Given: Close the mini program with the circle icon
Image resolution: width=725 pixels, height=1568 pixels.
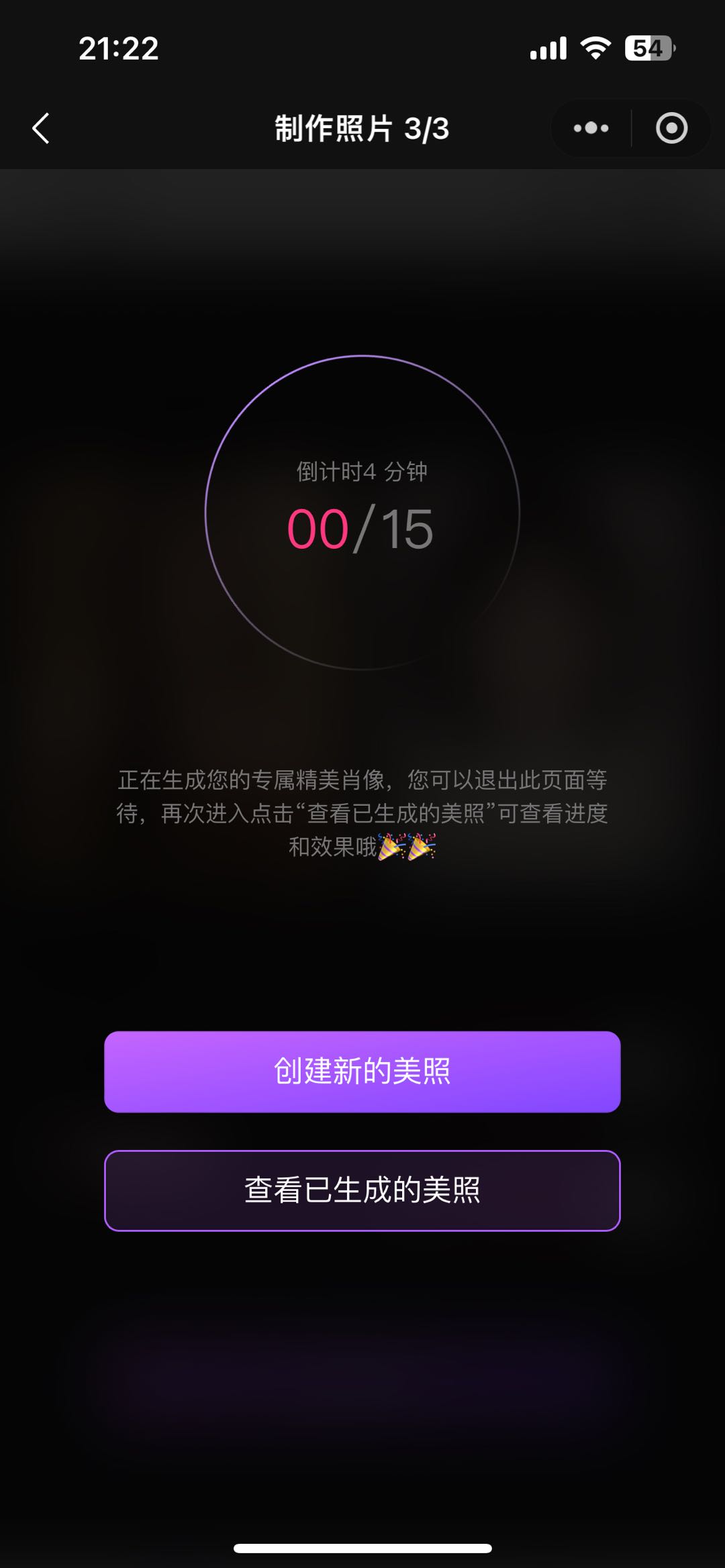Looking at the screenshot, I should coord(671,128).
